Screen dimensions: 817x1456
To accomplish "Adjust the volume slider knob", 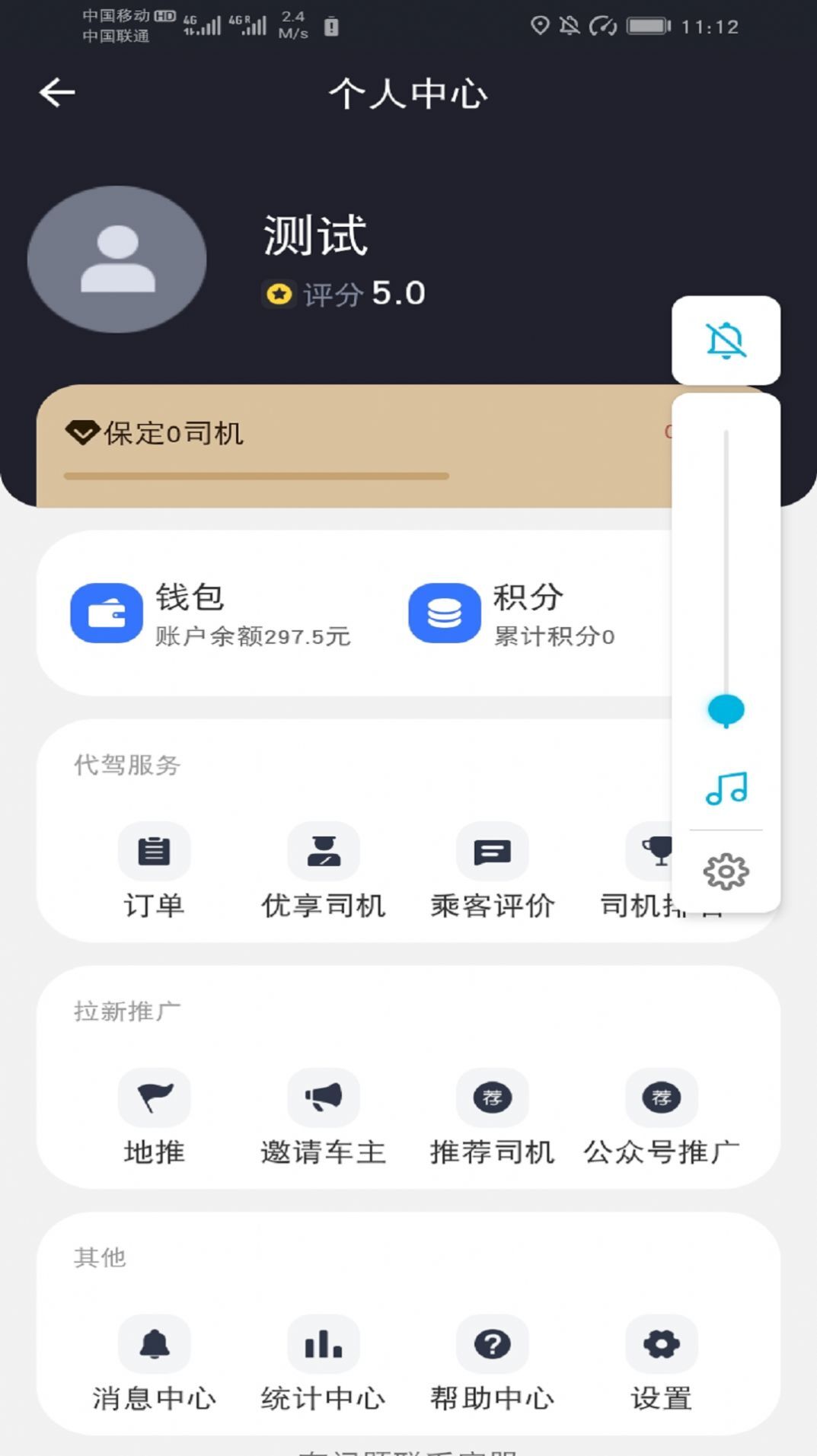I will (x=727, y=709).
